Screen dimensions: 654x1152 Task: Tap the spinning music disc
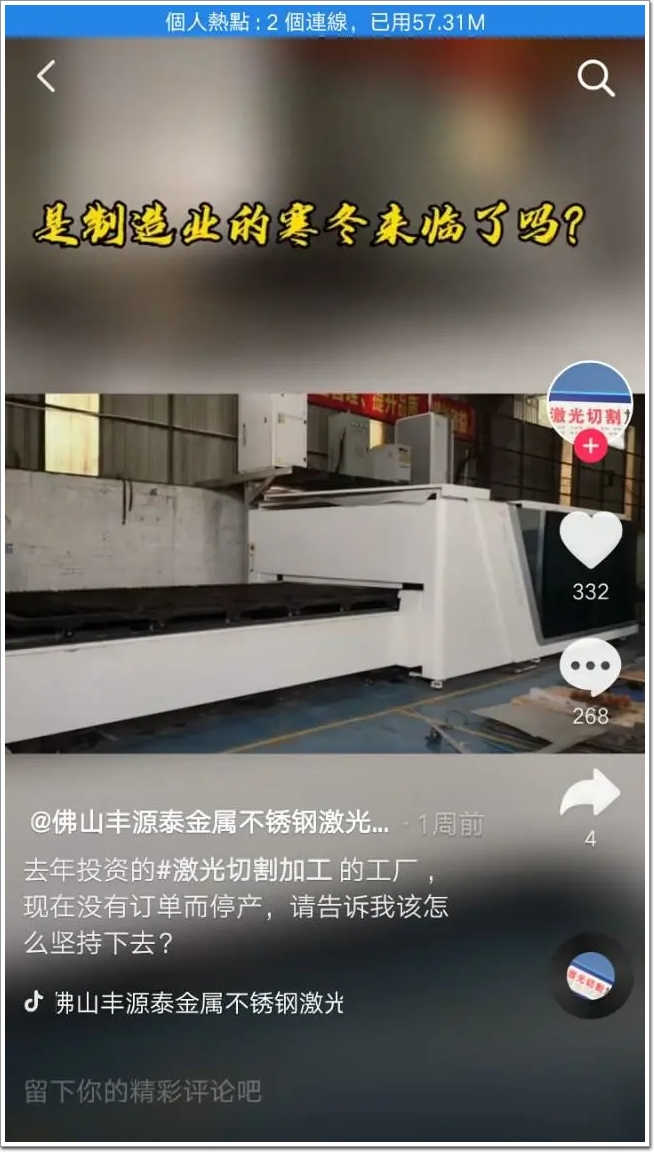tap(590, 975)
